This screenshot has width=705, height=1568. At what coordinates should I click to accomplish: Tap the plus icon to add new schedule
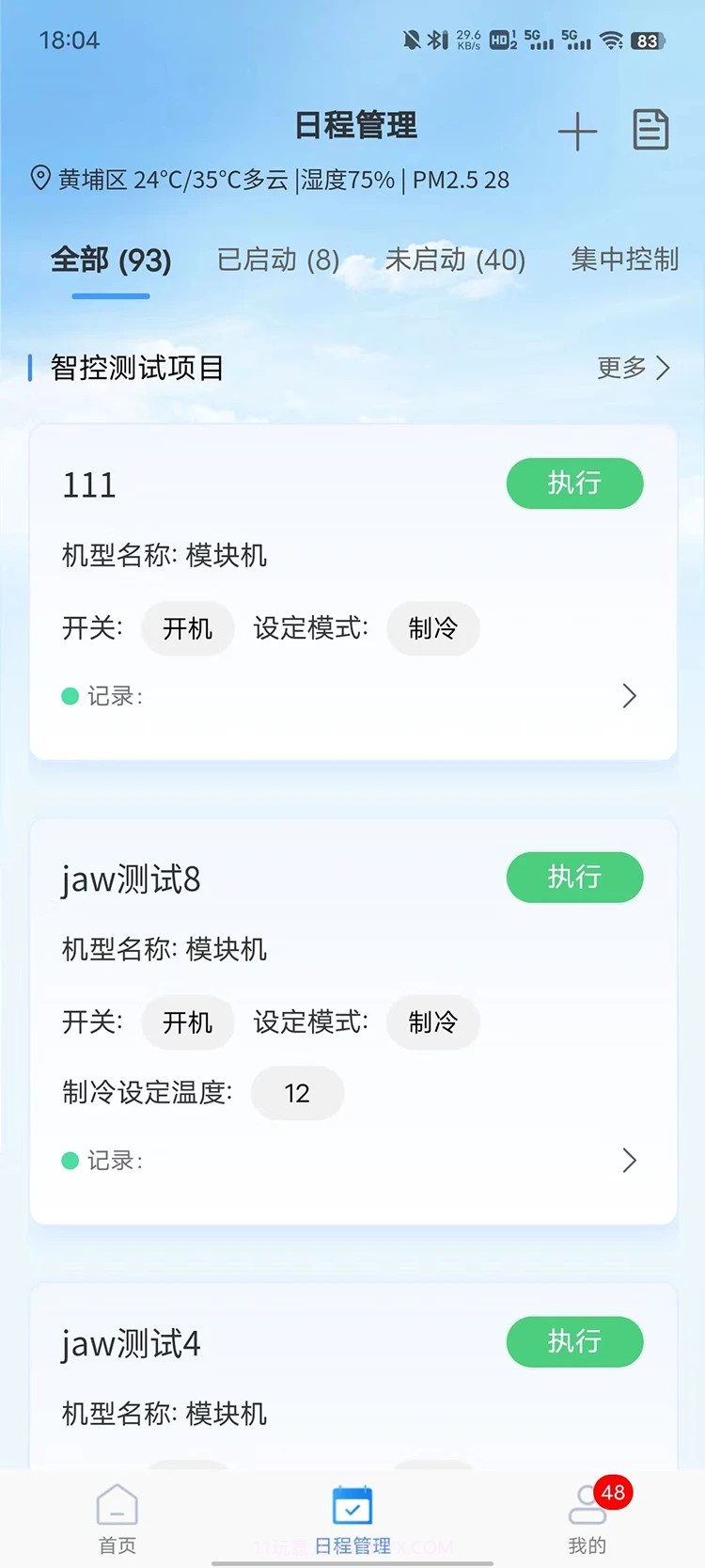pos(577,132)
